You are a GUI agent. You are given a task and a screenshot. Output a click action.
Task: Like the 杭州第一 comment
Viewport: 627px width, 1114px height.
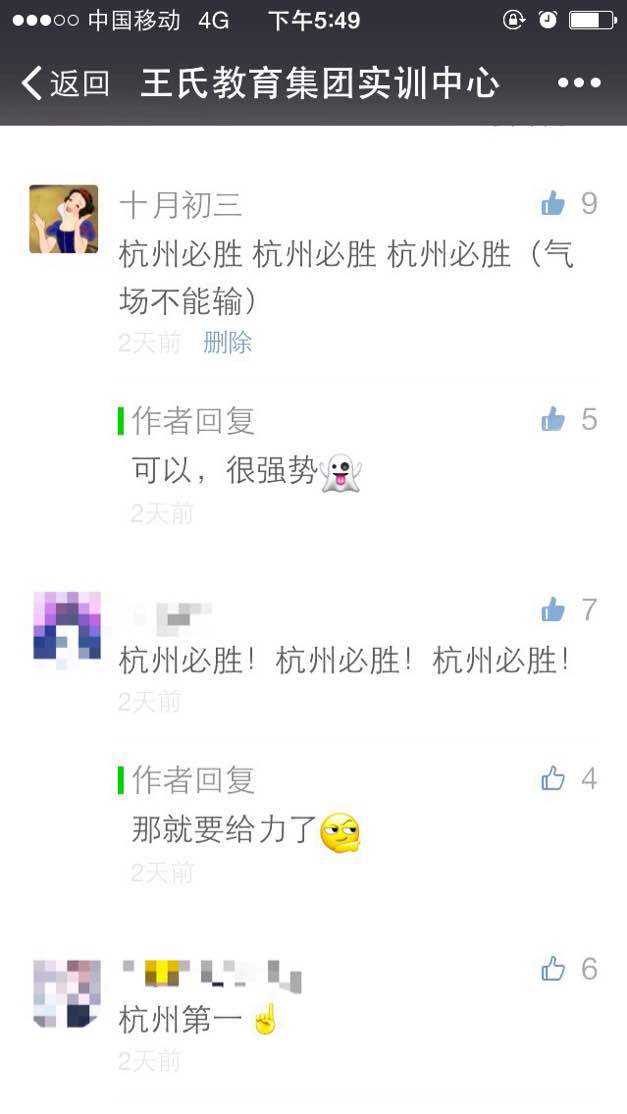pos(554,968)
